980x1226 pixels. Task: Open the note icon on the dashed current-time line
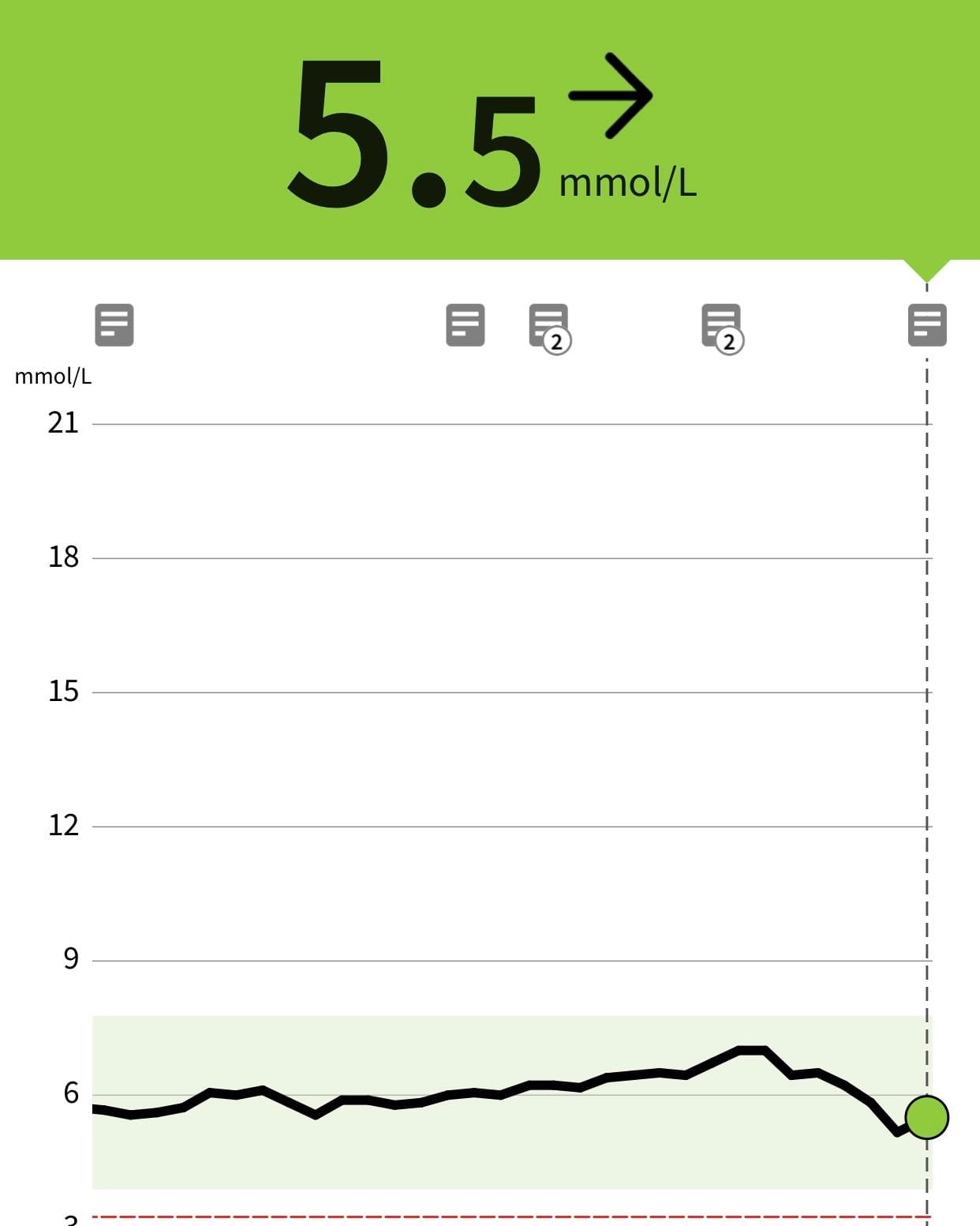[x=927, y=324]
